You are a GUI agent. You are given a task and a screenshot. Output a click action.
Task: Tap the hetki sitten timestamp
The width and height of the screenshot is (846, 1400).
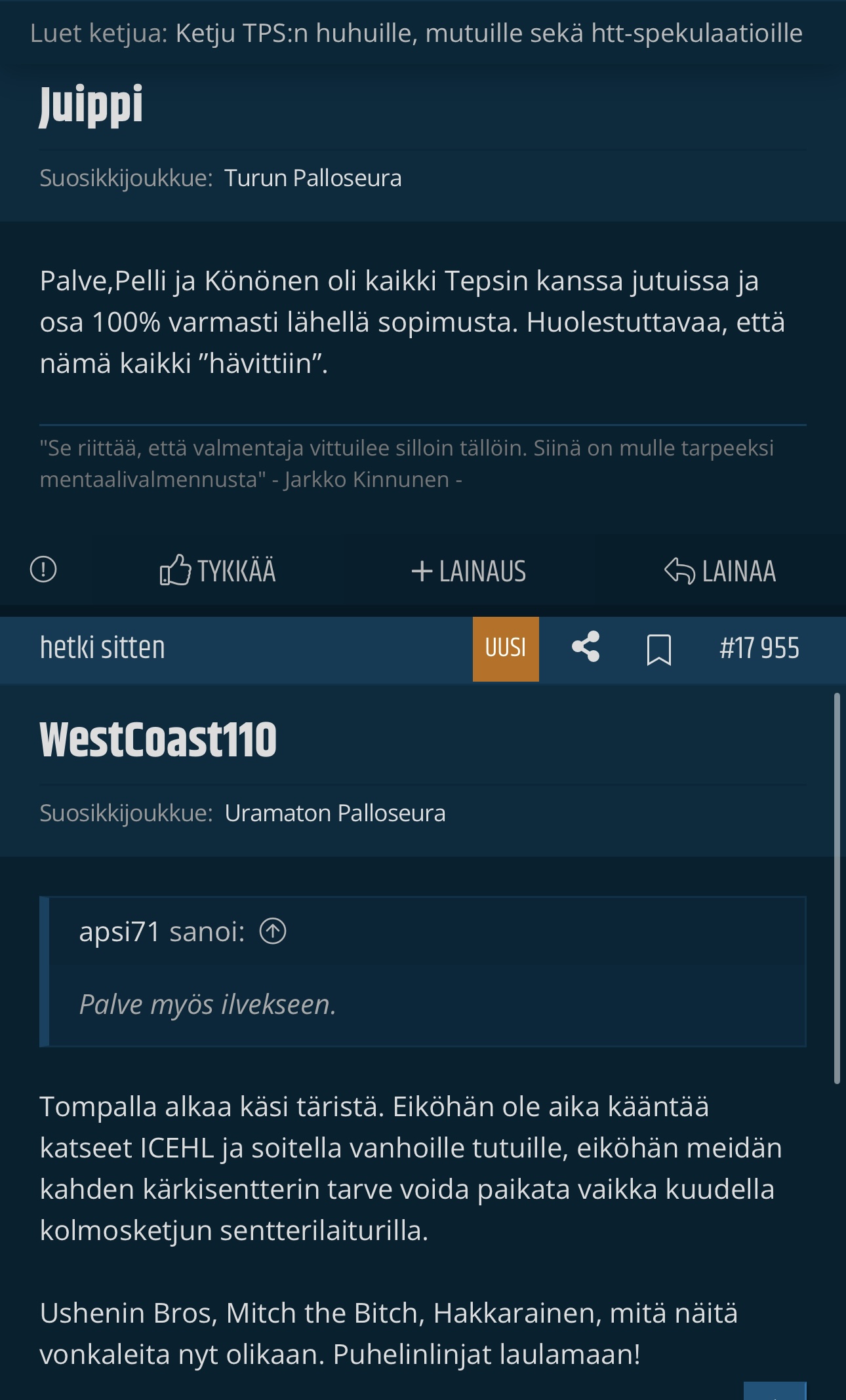click(x=102, y=648)
